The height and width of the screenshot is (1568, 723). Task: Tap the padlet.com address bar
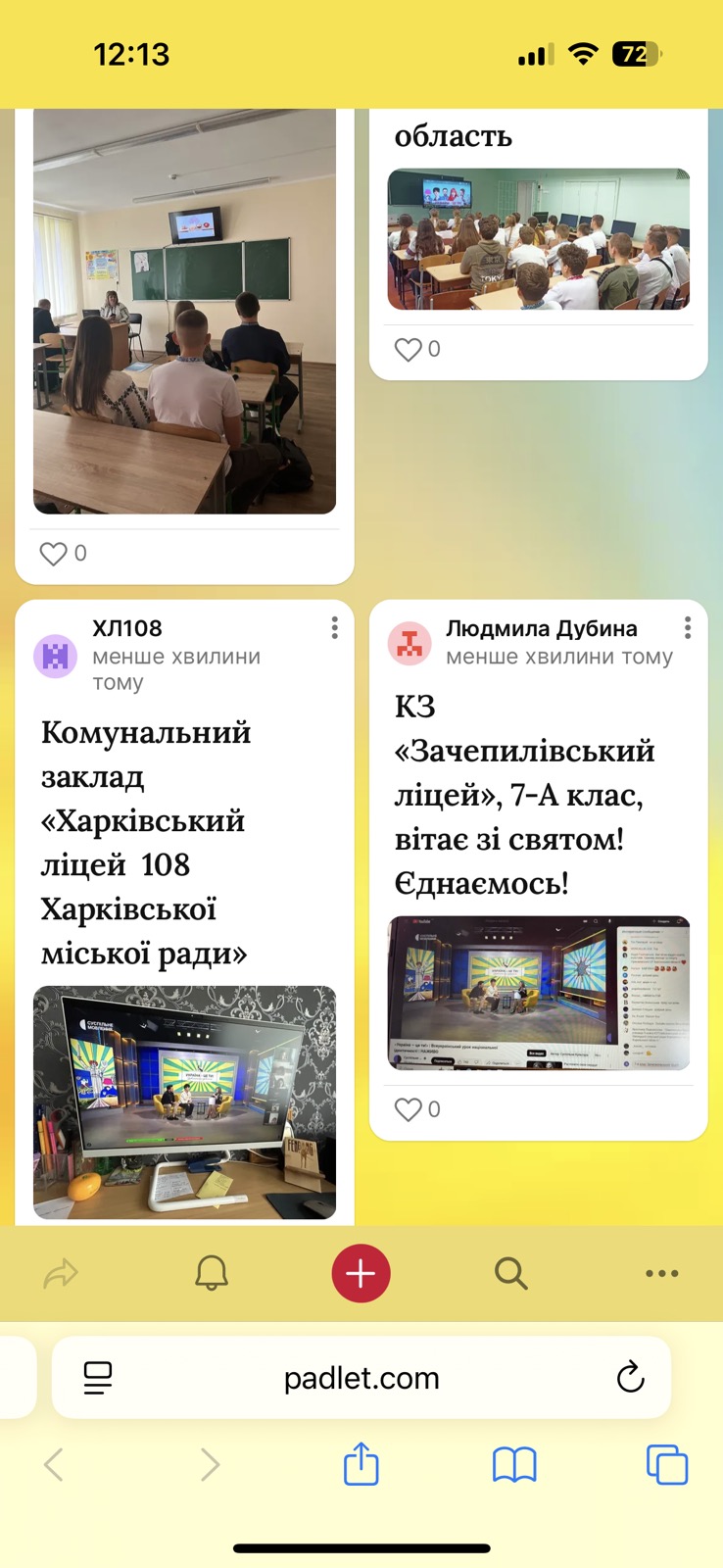pos(361,1378)
